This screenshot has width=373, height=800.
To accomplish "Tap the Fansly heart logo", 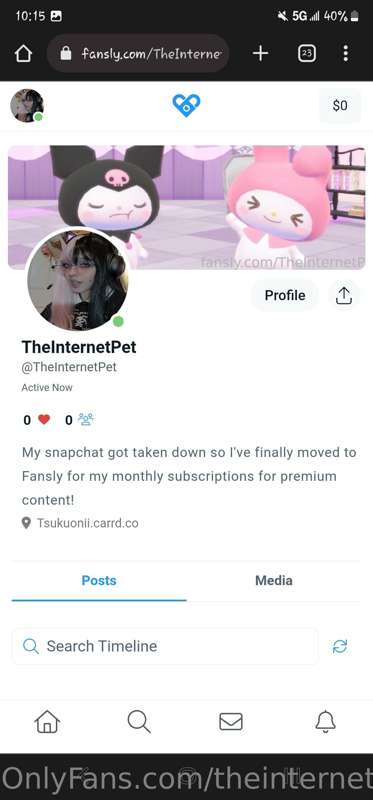I will click(x=186, y=105).
